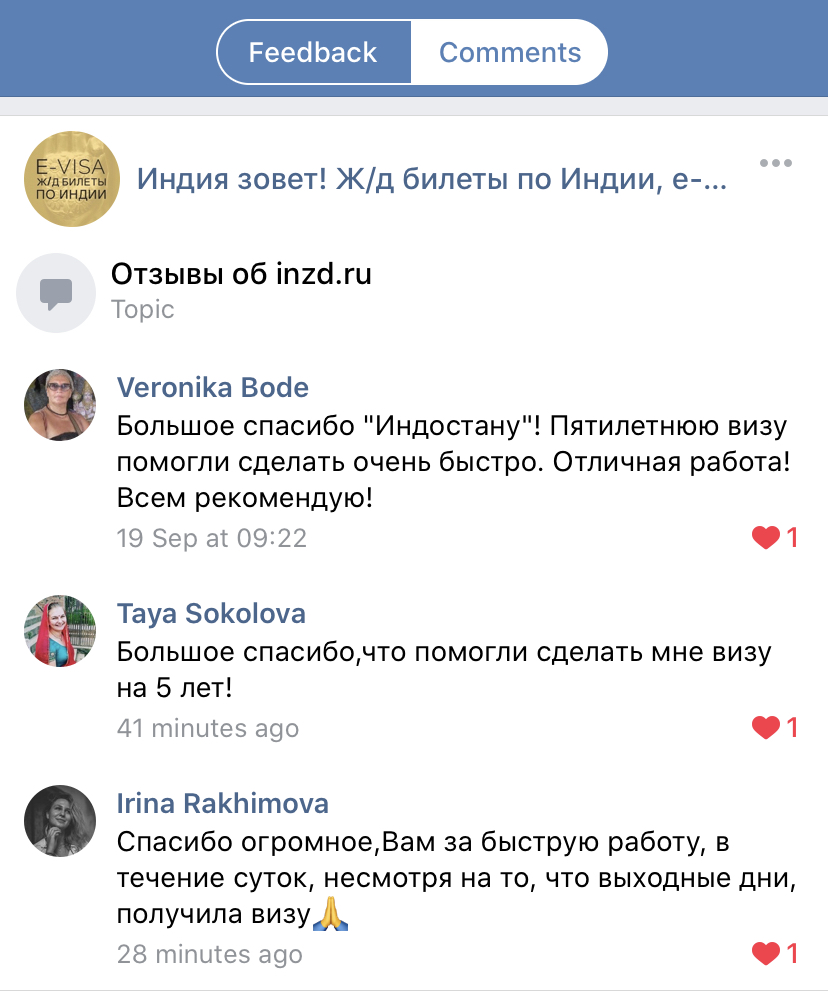The height and width of the screenshot is (991, 828).
Task: Open the Индия зовет community page
Action: (431, 180)
